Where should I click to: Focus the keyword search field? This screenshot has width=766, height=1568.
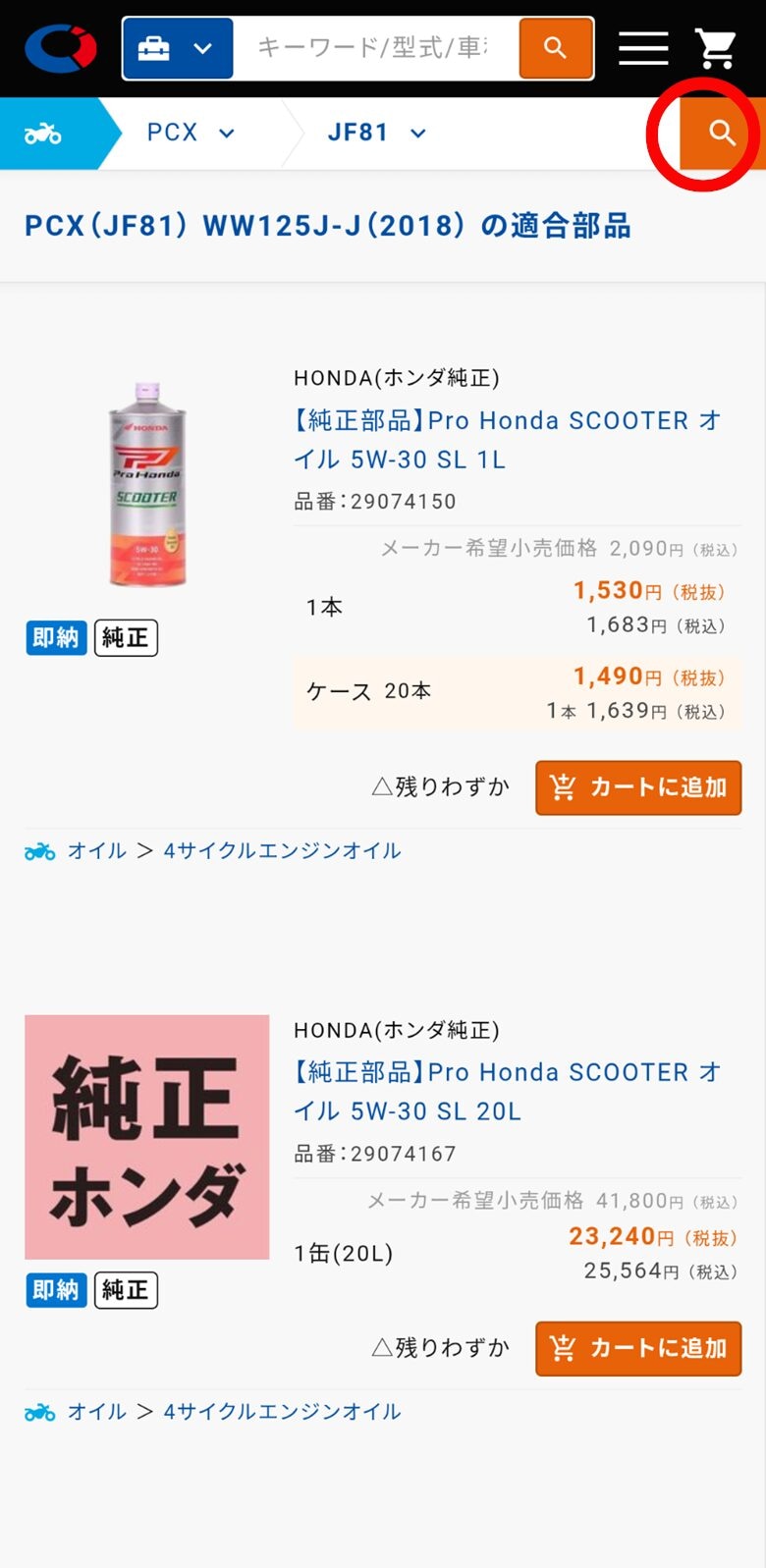pos(373,47)
